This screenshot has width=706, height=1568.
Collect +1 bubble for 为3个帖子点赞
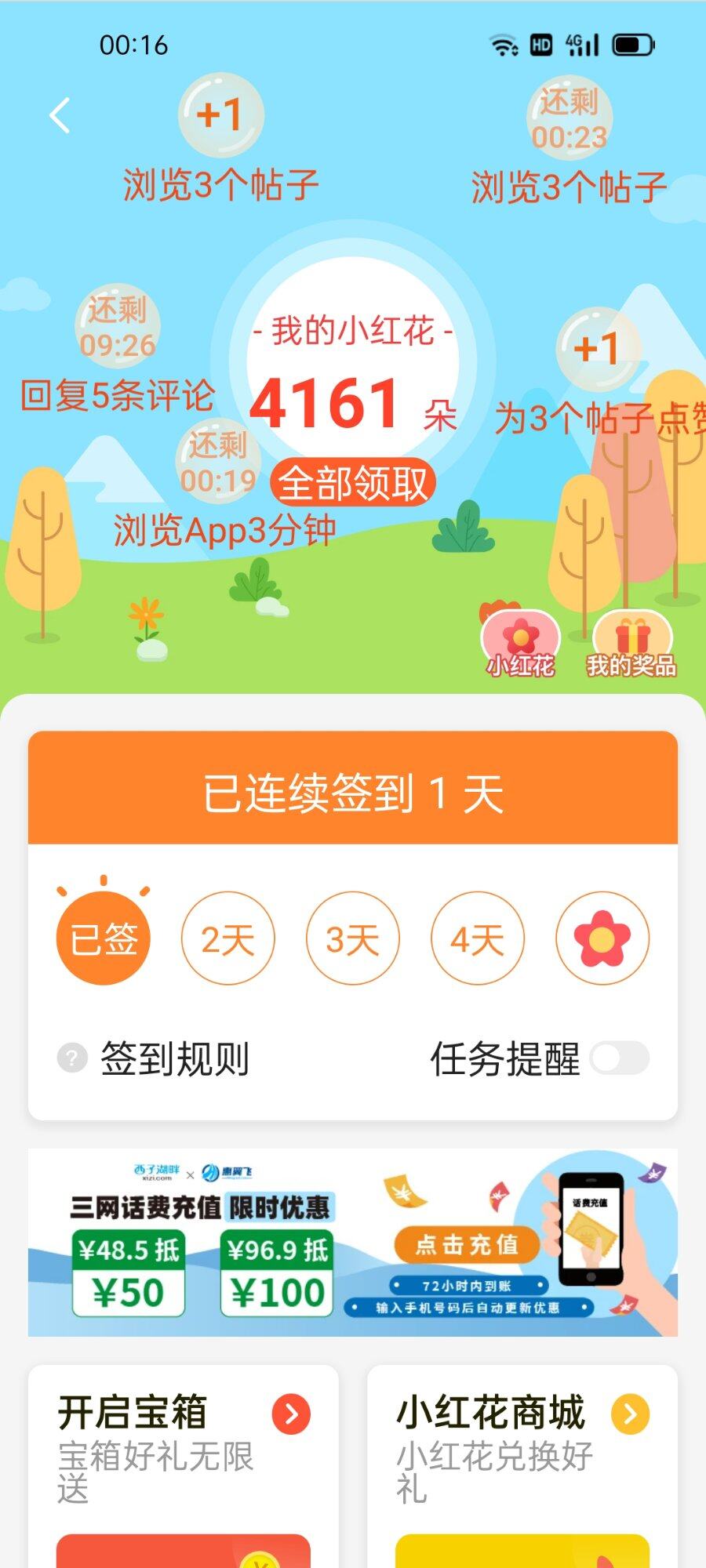pyautogui.click(x=598, y=350)
